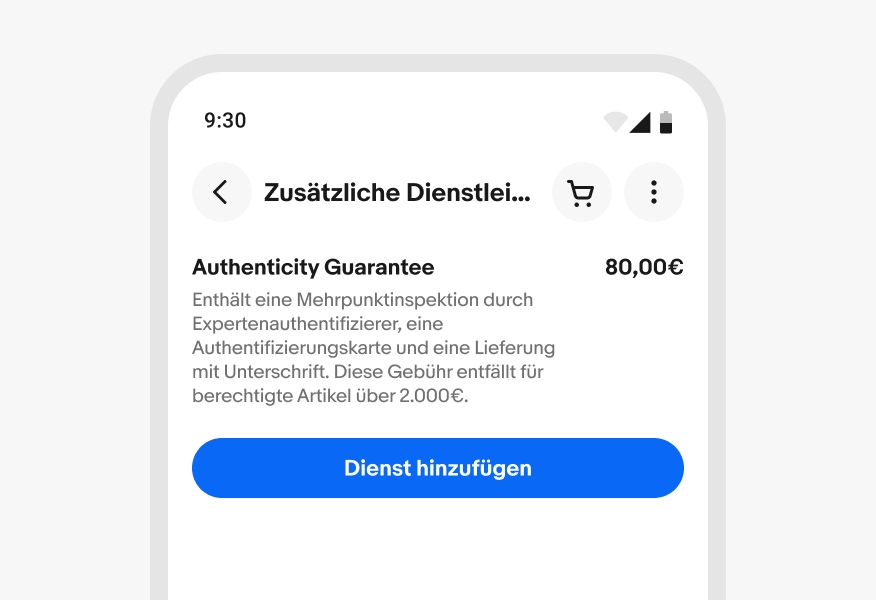Open the three-dot overflow menu
876x600 pixels.
point(653,192)
